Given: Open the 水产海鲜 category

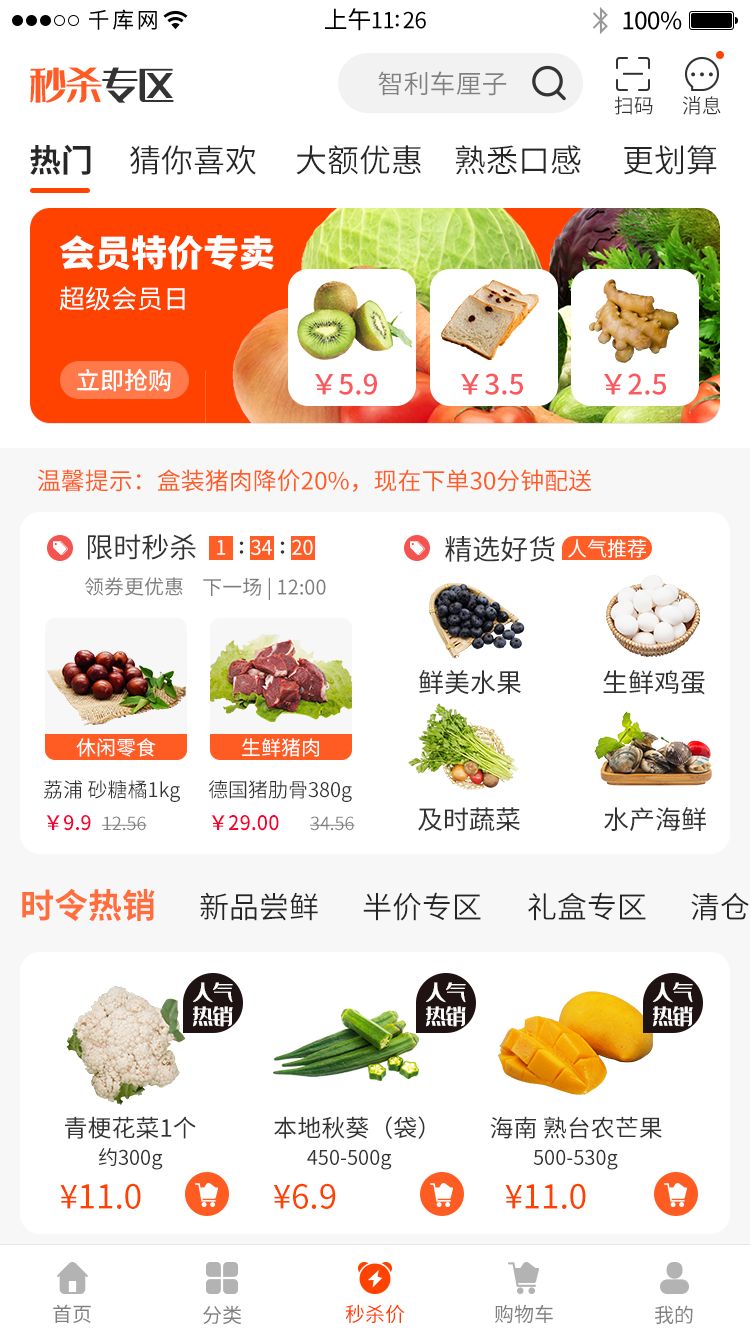Looking at the screenshot, I should point(654,770).
